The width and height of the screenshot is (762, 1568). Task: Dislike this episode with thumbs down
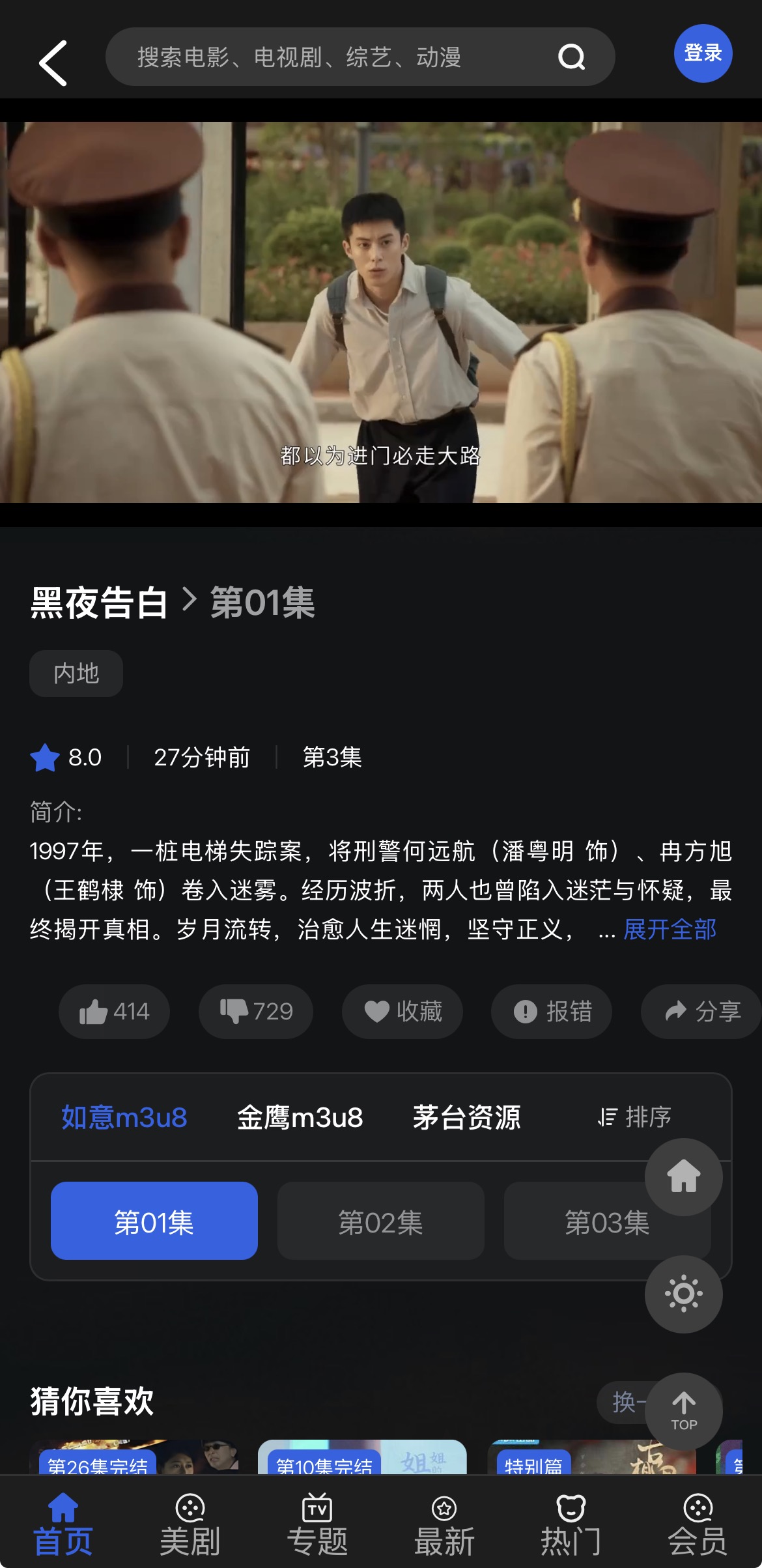tap(256, 1012)
